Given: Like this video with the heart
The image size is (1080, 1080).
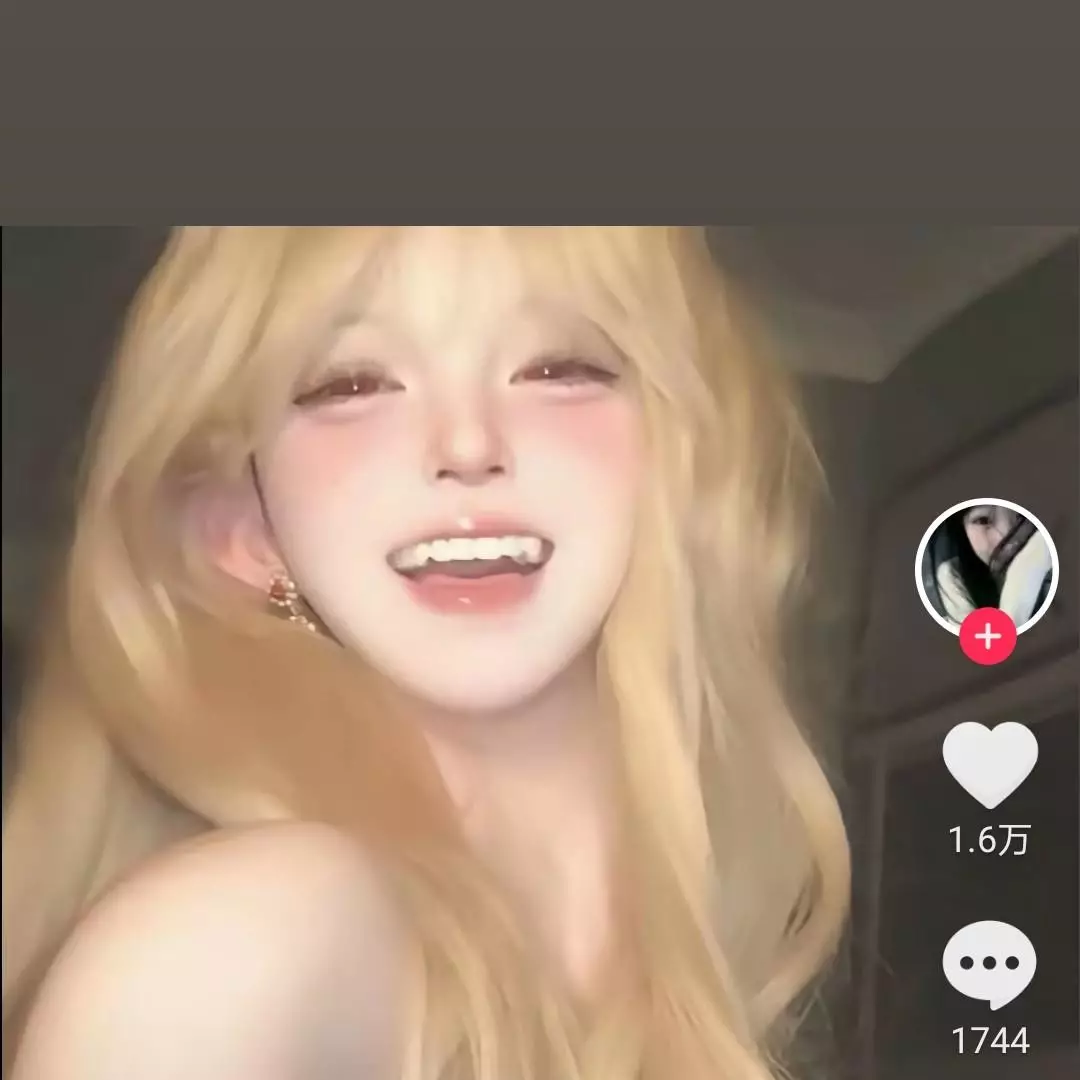Looking at the screenshot, I should (990, 764).
